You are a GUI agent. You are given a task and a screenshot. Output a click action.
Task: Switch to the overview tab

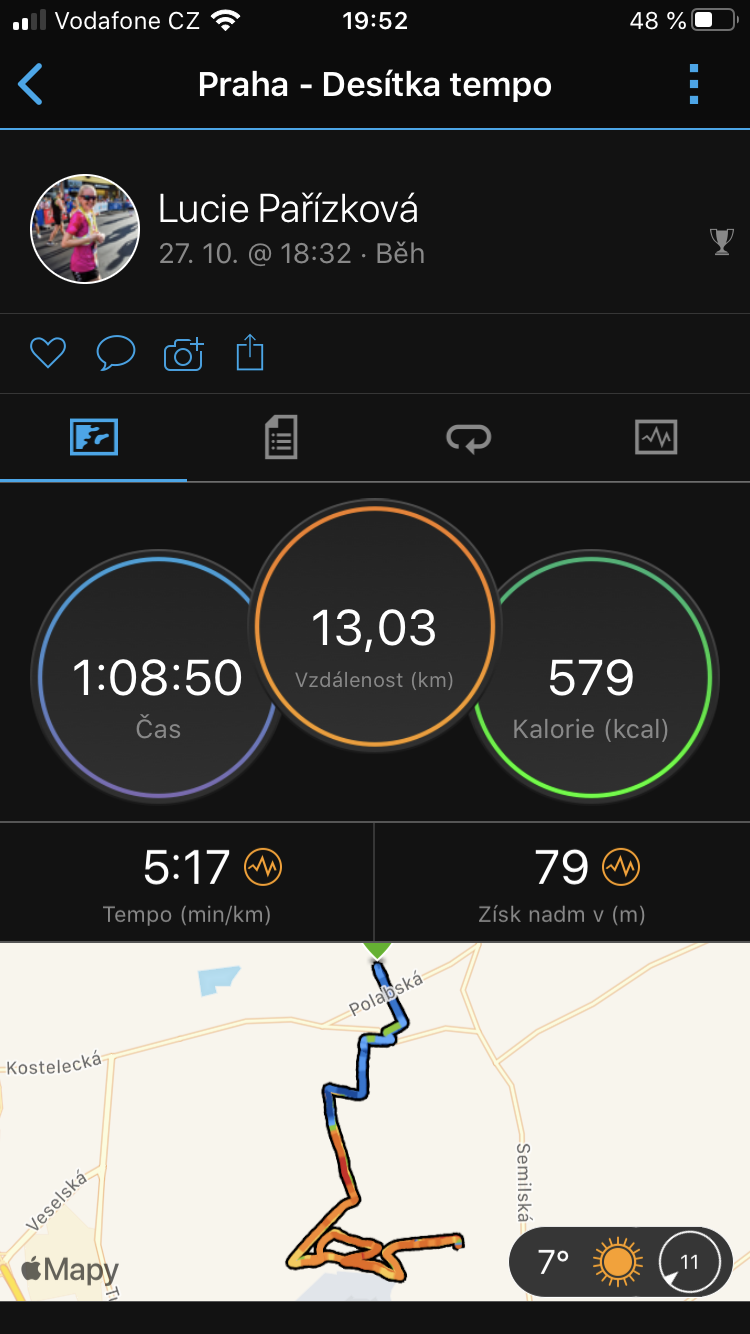94,438
